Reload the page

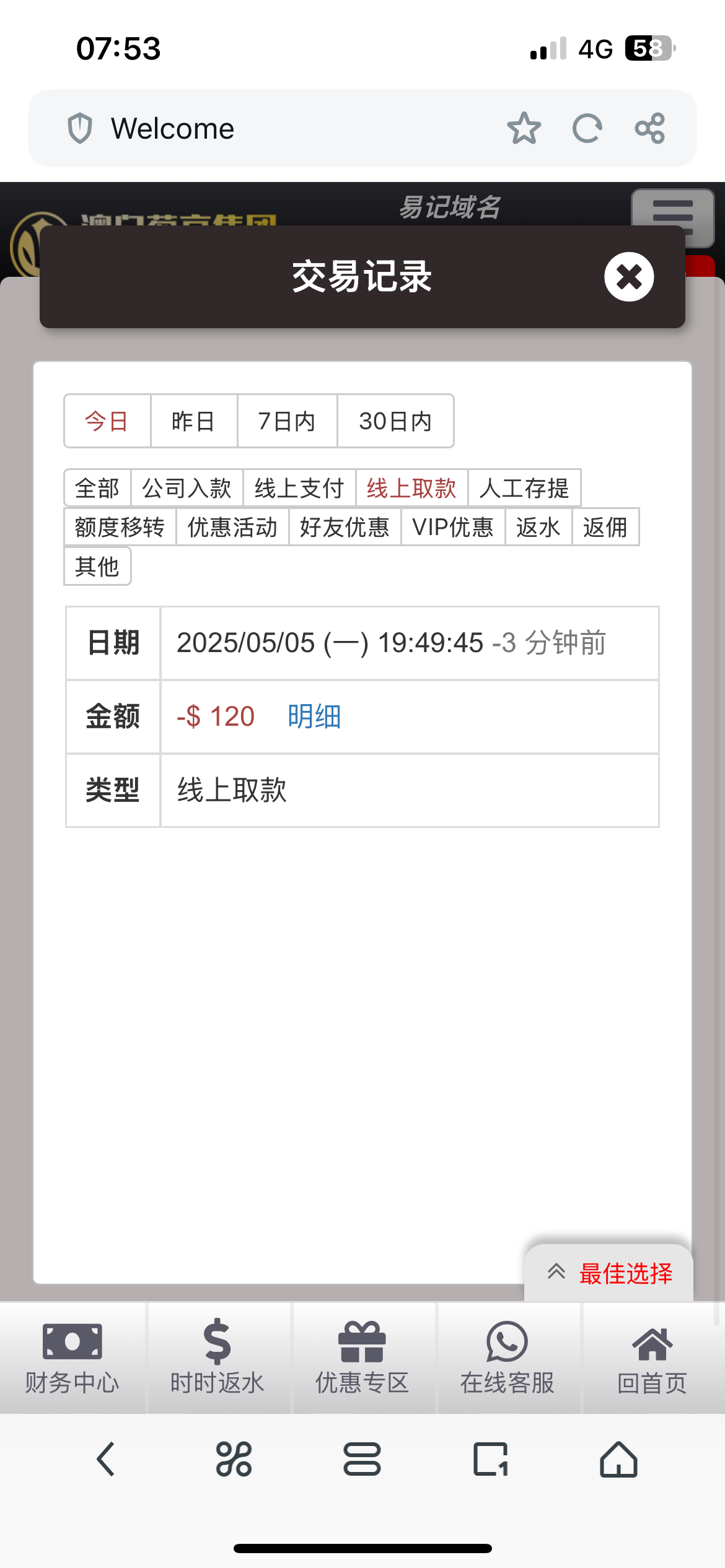click(x=587, y=128)
